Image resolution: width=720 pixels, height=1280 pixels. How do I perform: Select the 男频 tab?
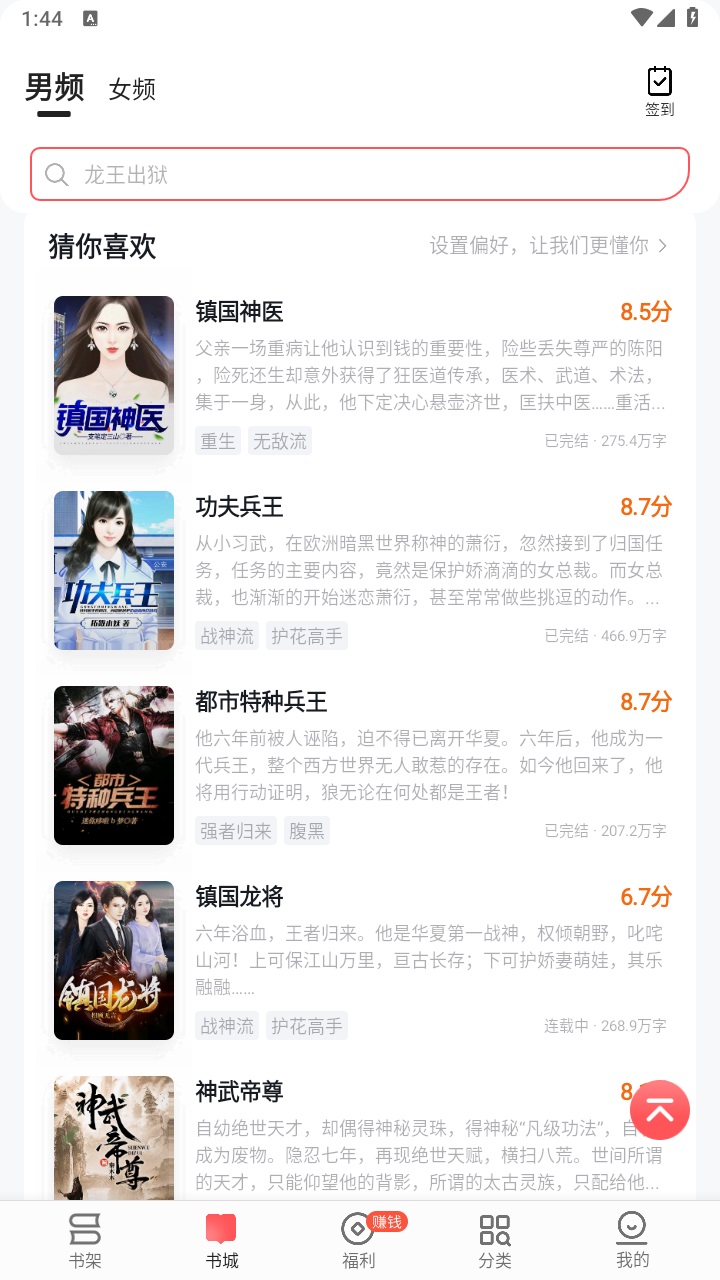click(54, 88)
